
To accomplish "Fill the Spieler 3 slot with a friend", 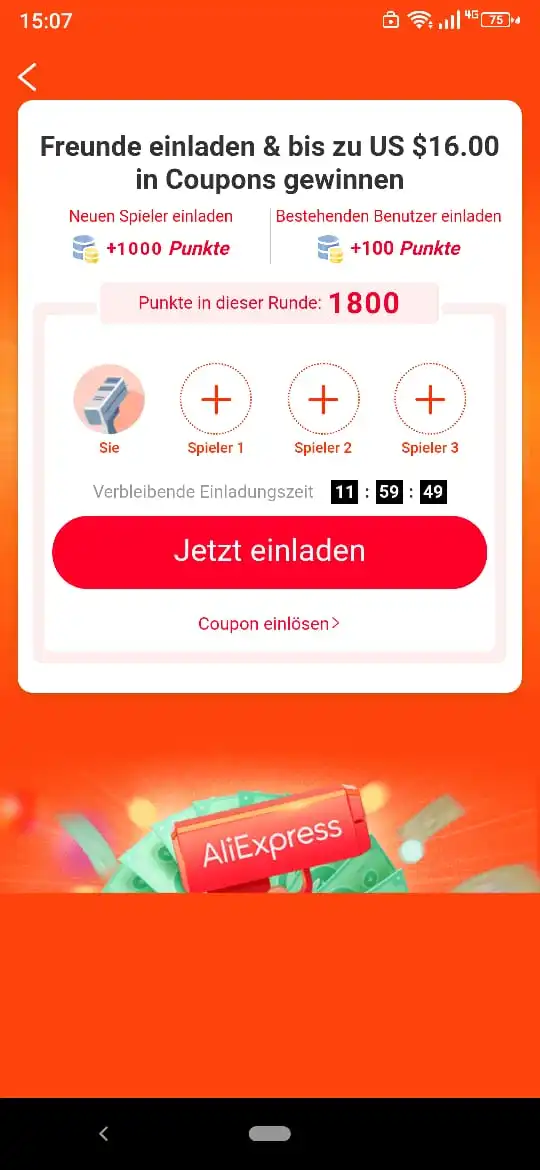I will point(430,400).
